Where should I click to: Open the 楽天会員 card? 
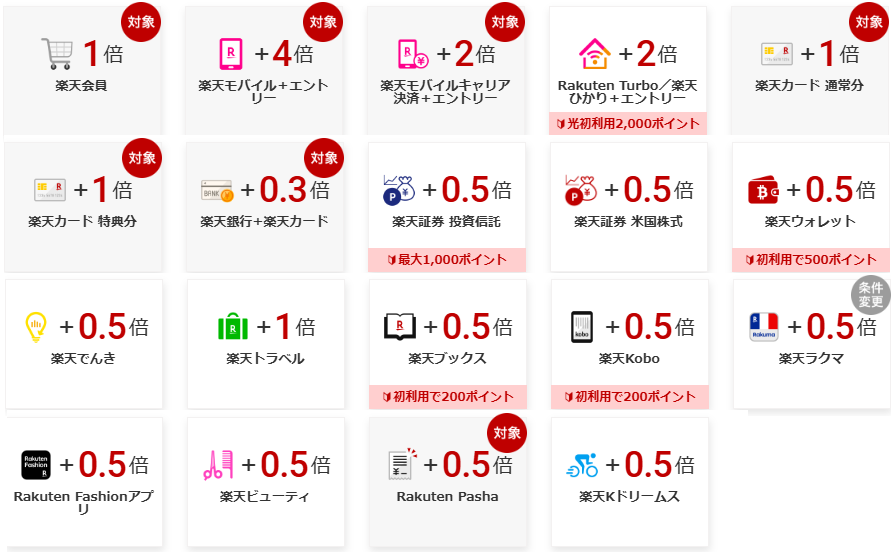pyautogui.click(x=82, y=70)
